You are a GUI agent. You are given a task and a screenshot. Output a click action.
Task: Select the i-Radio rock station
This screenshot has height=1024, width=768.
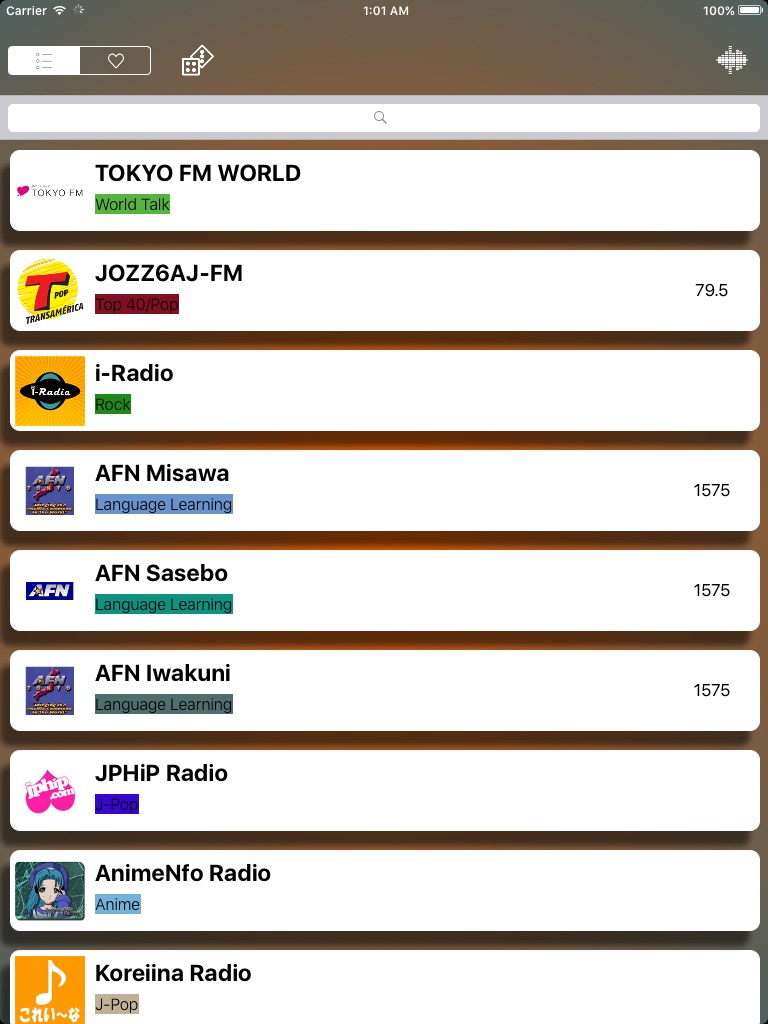384,390
